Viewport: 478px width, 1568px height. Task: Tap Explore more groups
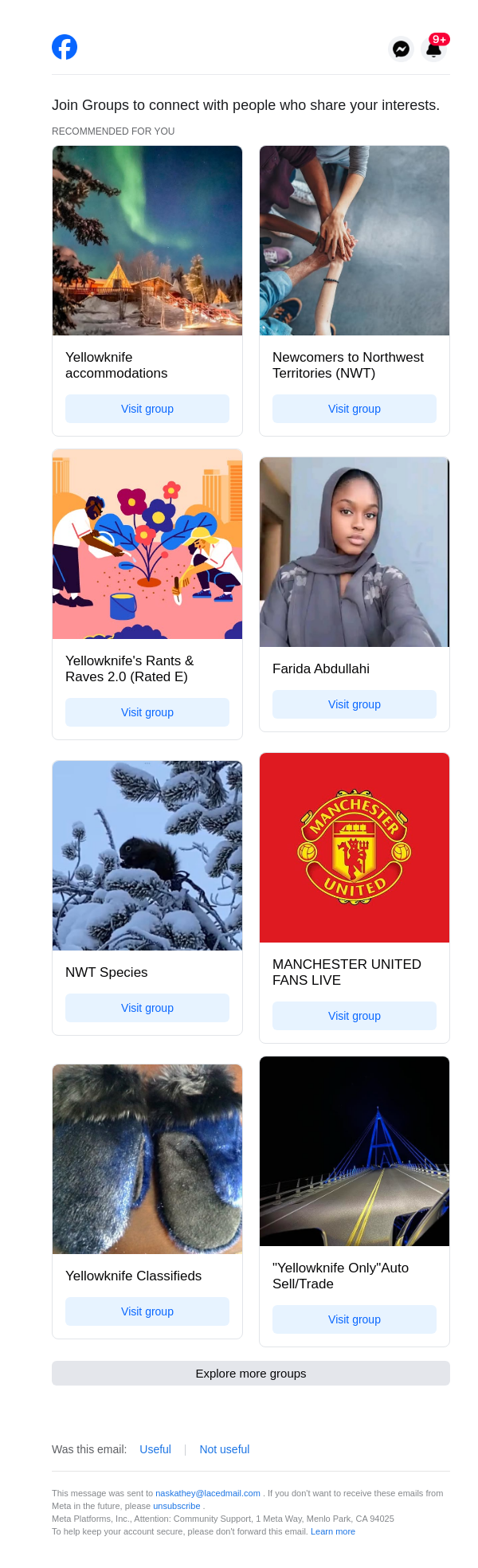pyautogui.click(x=251, y=1374)
